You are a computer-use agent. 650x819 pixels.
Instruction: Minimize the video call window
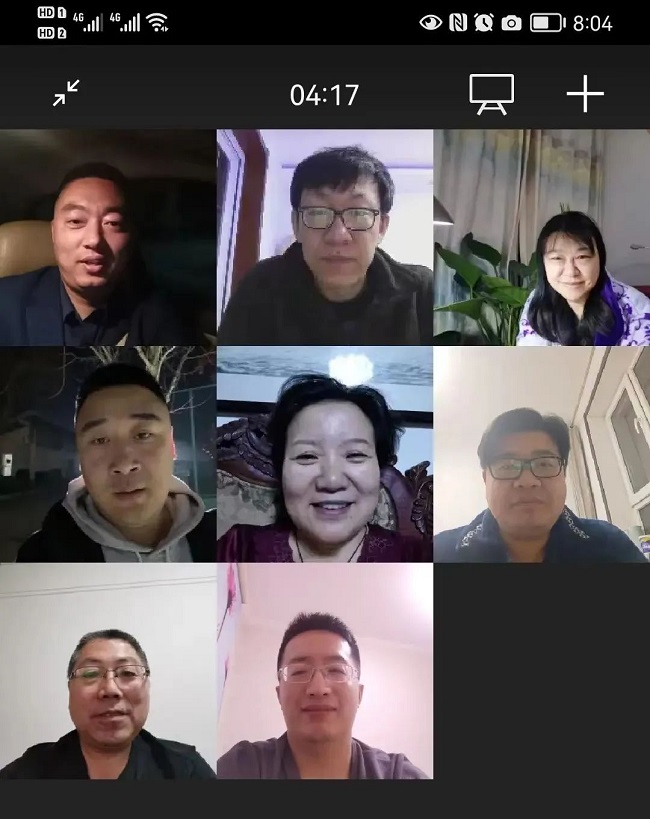[67, 94]
